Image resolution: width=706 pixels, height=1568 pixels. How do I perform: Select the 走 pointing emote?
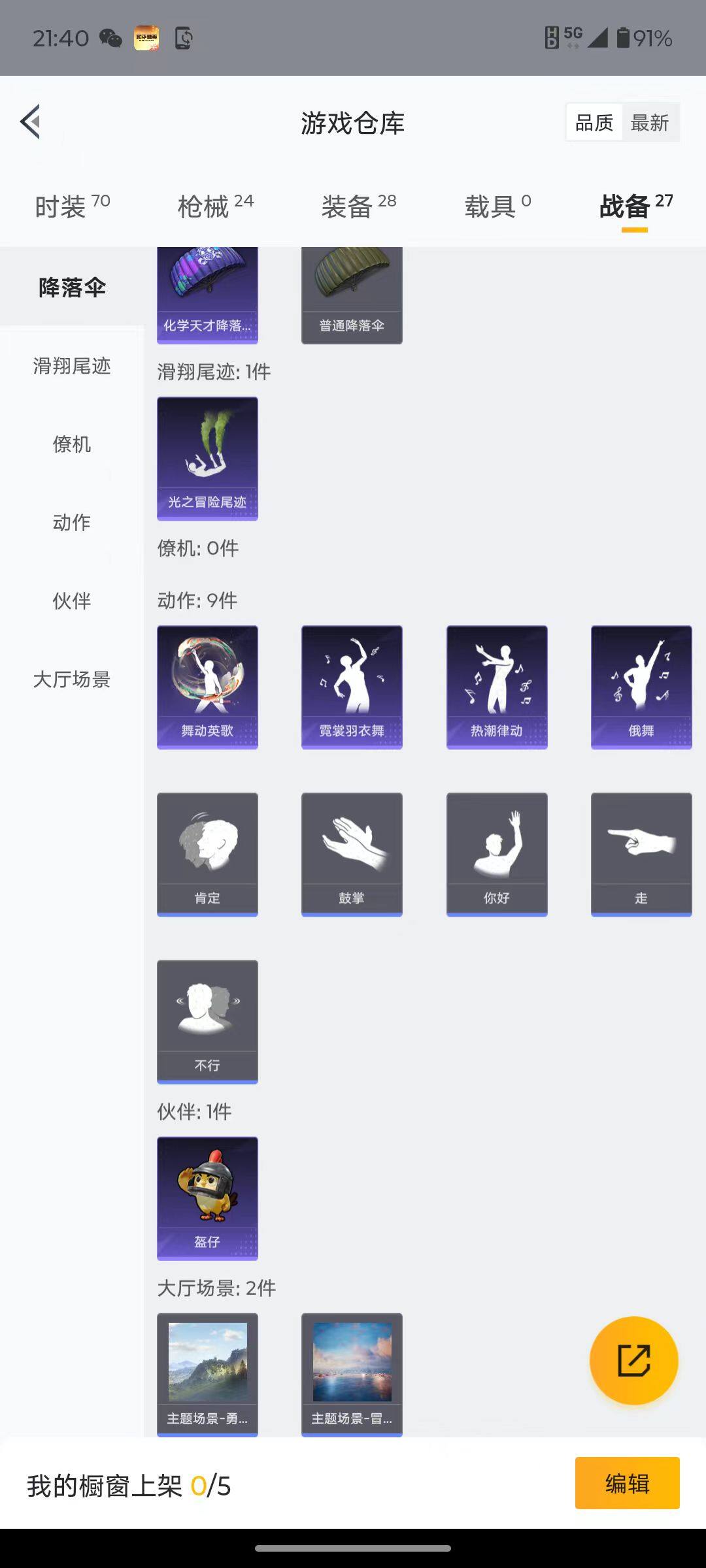pyautogui.click(x=641, y=854)
